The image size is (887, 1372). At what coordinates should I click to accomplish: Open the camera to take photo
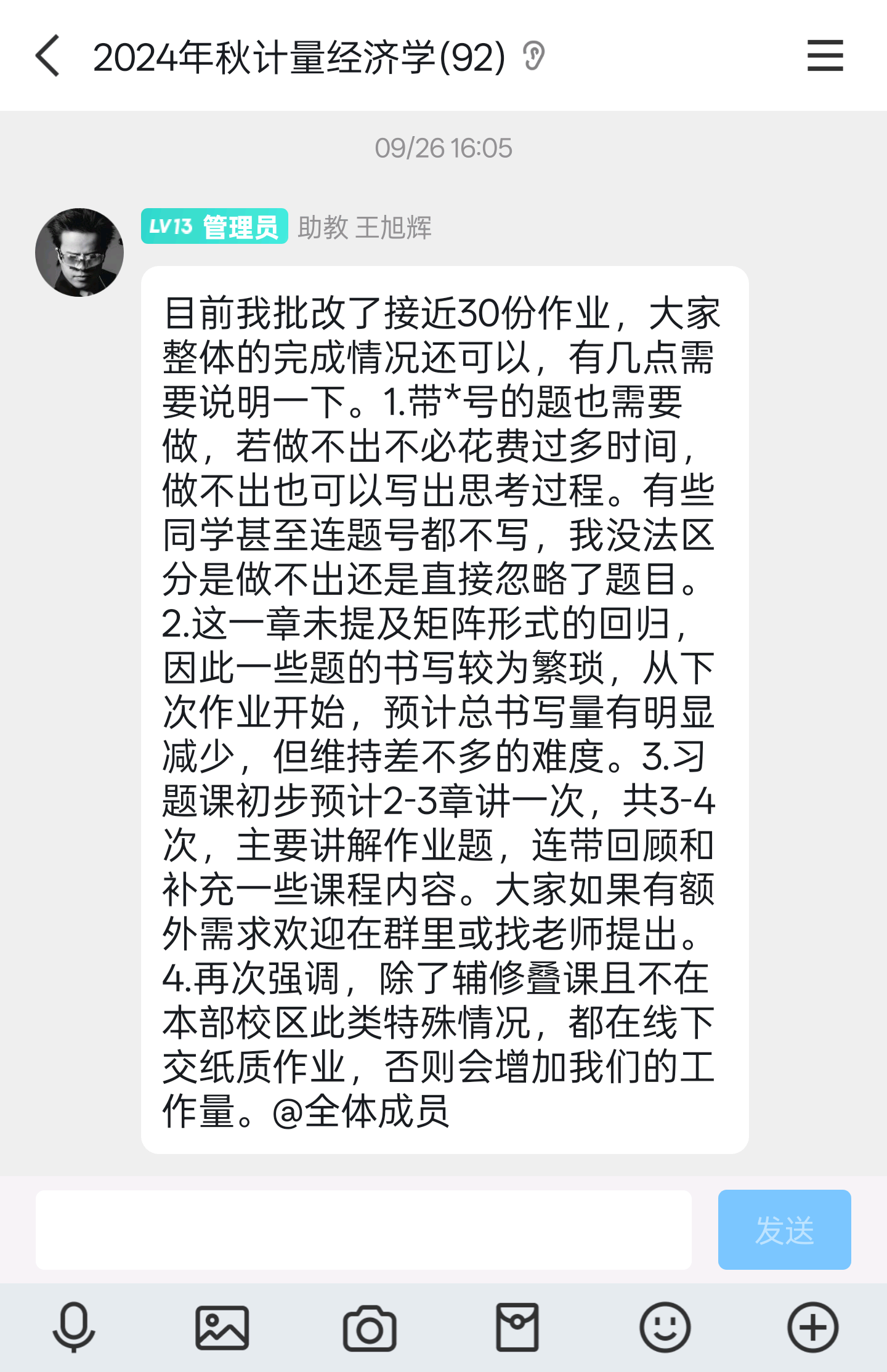(x=370, y=1327)
